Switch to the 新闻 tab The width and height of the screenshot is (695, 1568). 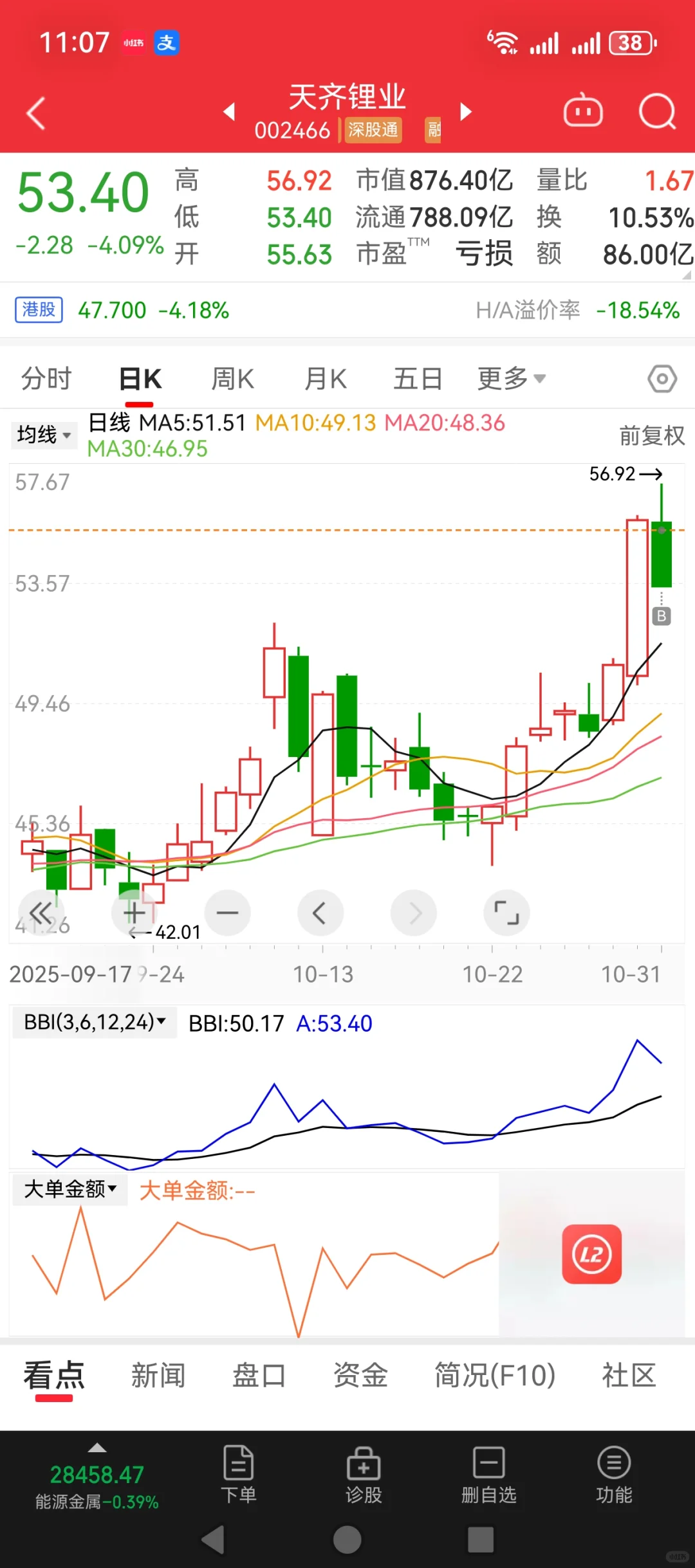coord(158,1376)
